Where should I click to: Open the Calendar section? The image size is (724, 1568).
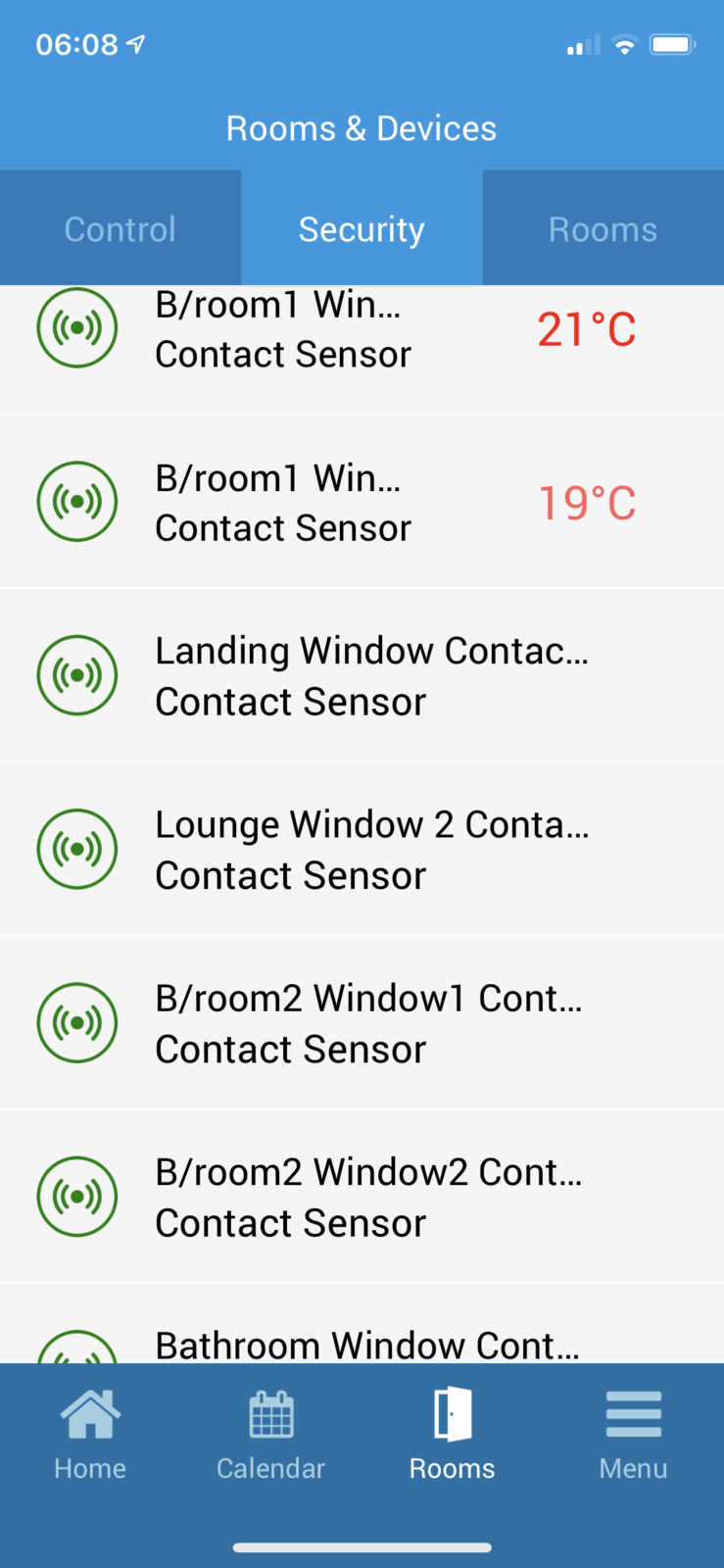tap(270, 1435)
